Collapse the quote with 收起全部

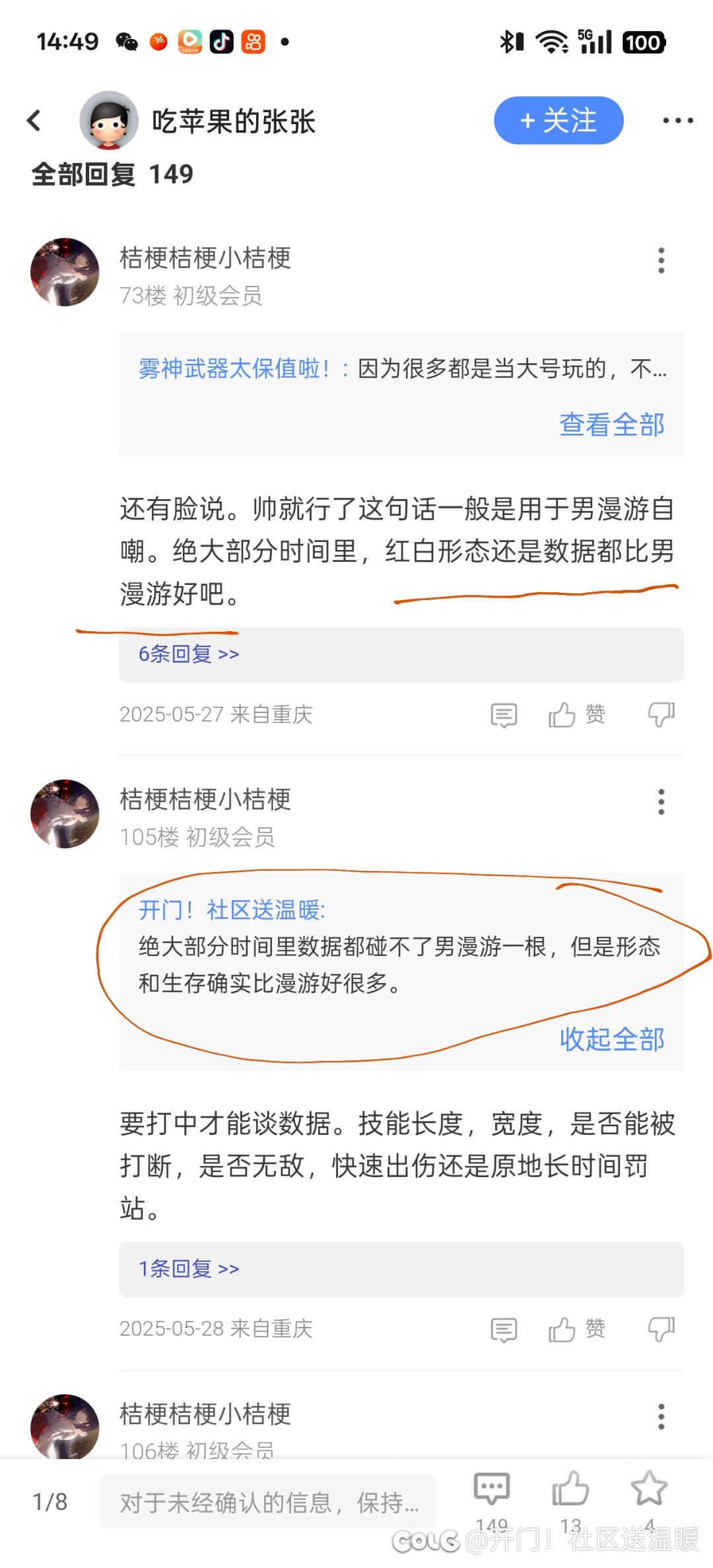tap(612, 1039)
